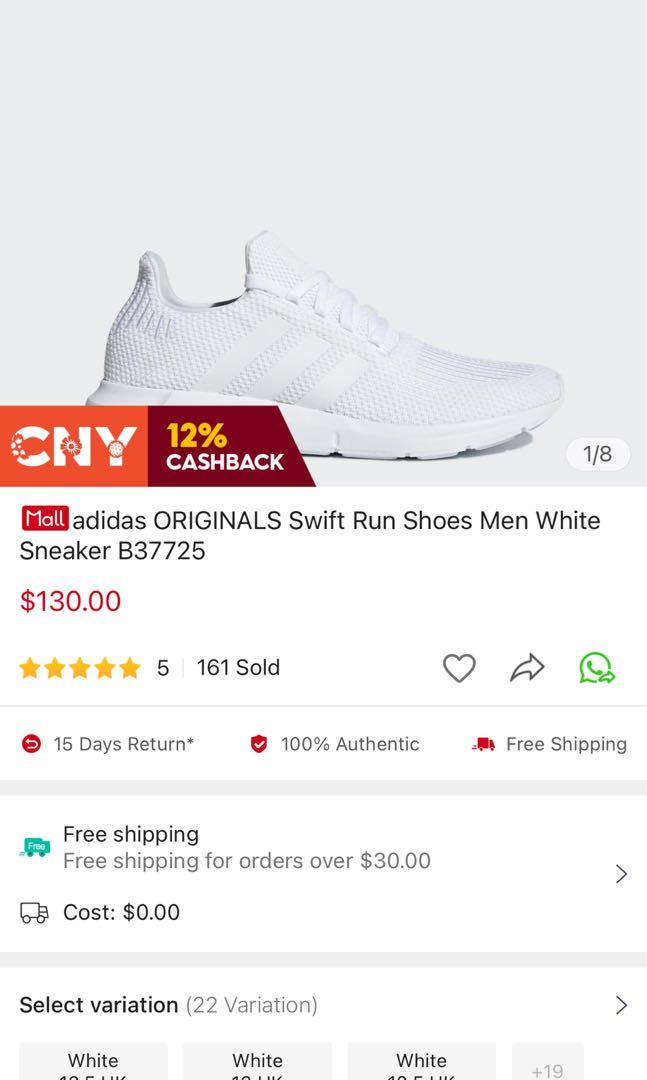This screenshot has height=1080, width=647.
Task: Show the +19 more variations chip
Action: (548, 1061)
